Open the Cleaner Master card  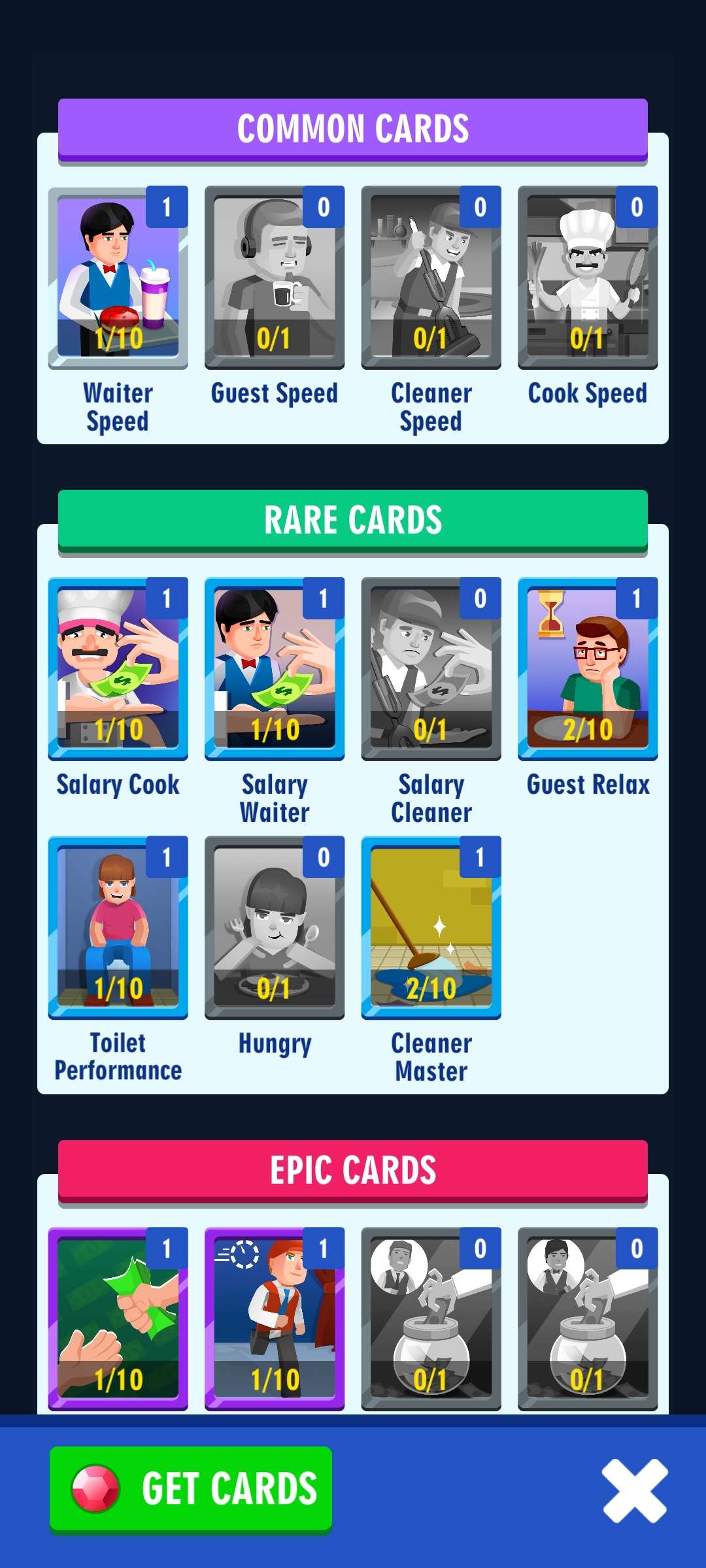click(431, 927)
